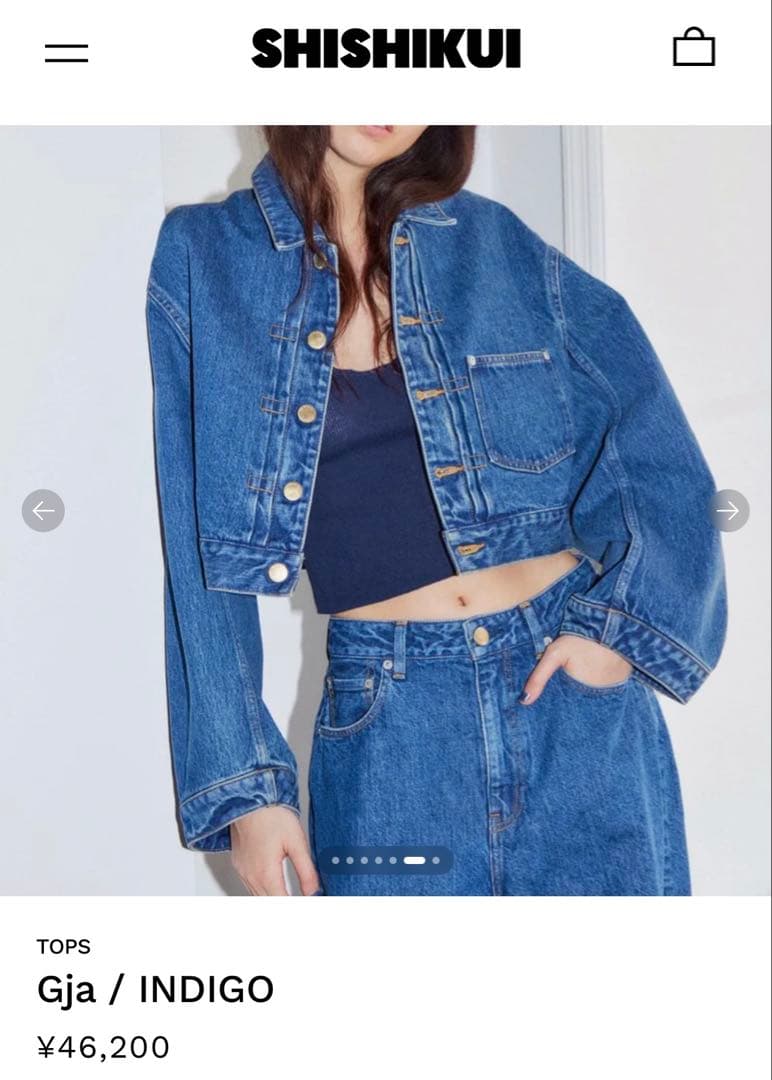Open the hamburger menu
The width and height of the screenshot is (772, 1080).
point(66,53)
